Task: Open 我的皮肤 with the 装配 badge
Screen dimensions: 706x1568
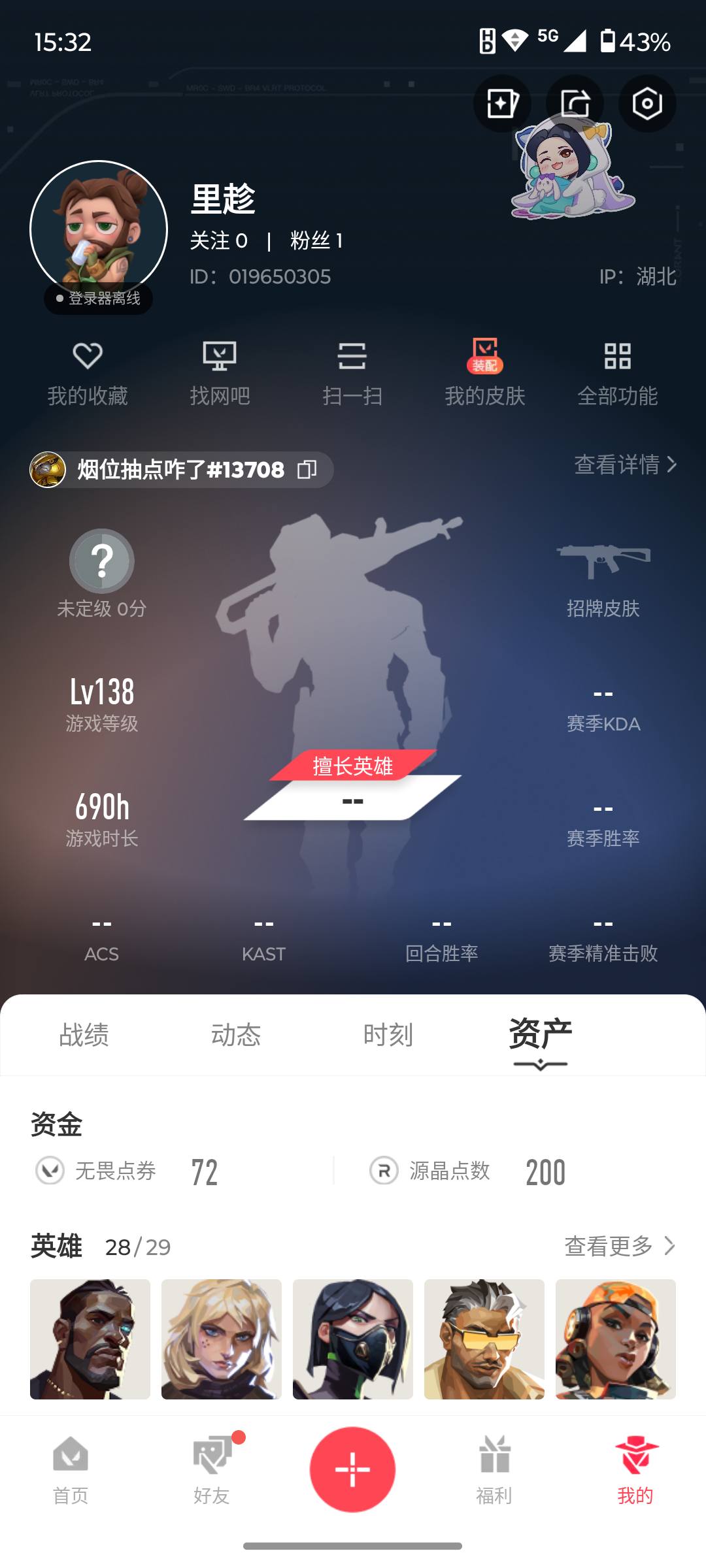Action: pos(485,372)
